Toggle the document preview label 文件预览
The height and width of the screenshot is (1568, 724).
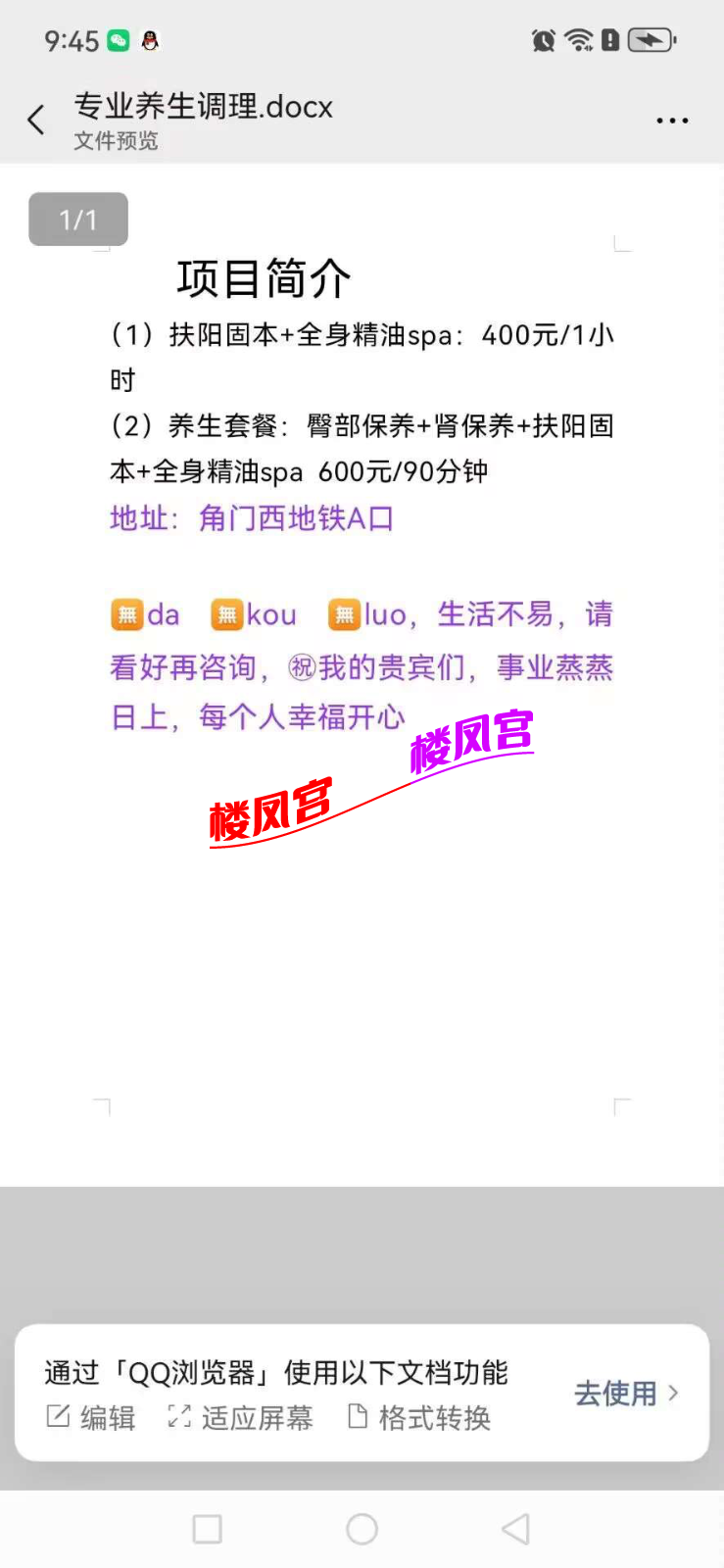116,142
